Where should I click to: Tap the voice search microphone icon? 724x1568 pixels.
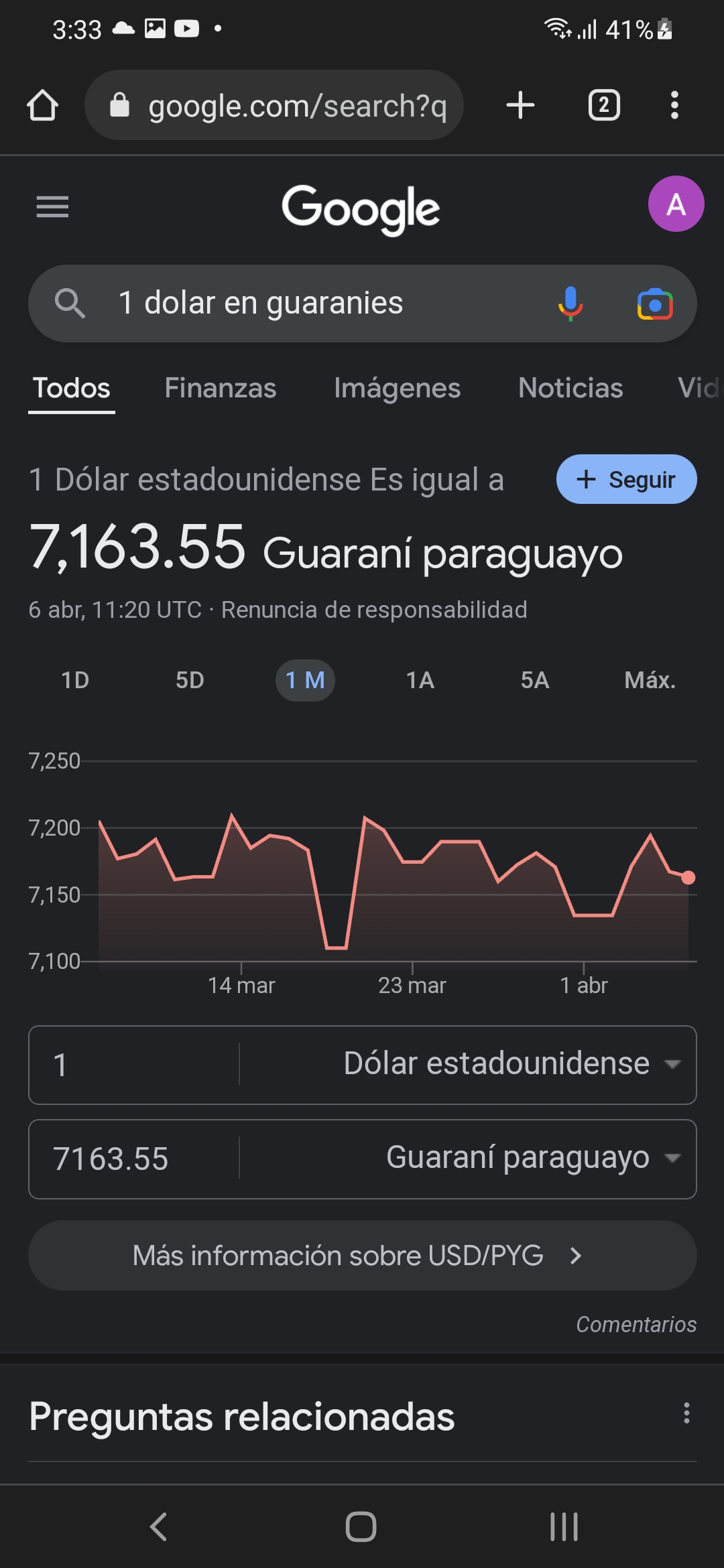pos(570,304)
